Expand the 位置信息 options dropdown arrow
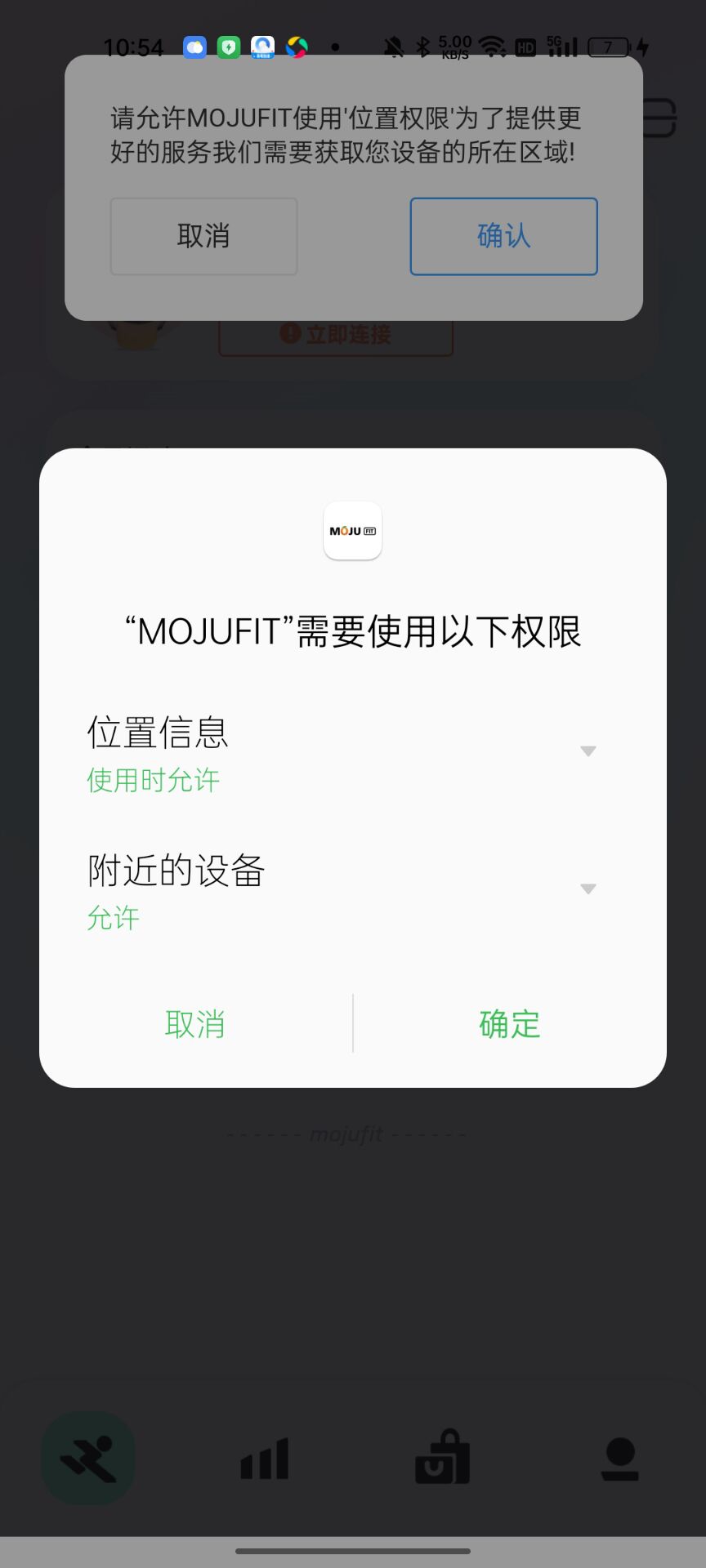The image size is (706, 1568). tap(588, 751)
